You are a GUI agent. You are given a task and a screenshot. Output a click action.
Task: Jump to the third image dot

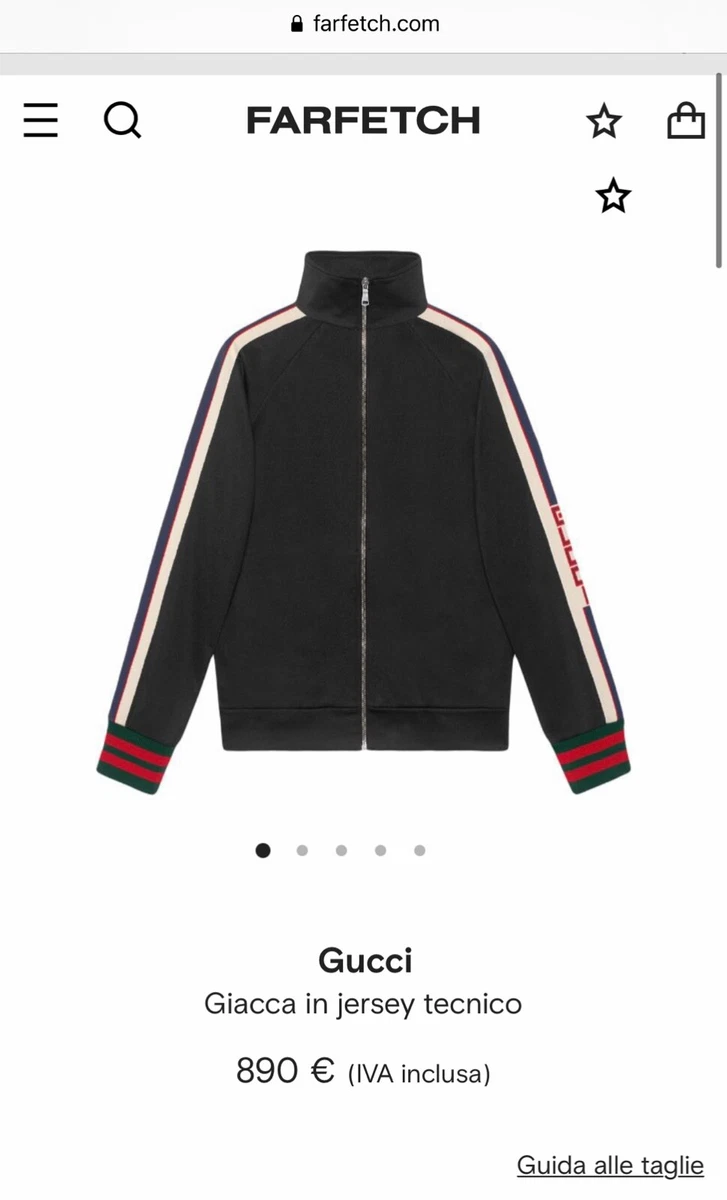[x=341, y=850]
